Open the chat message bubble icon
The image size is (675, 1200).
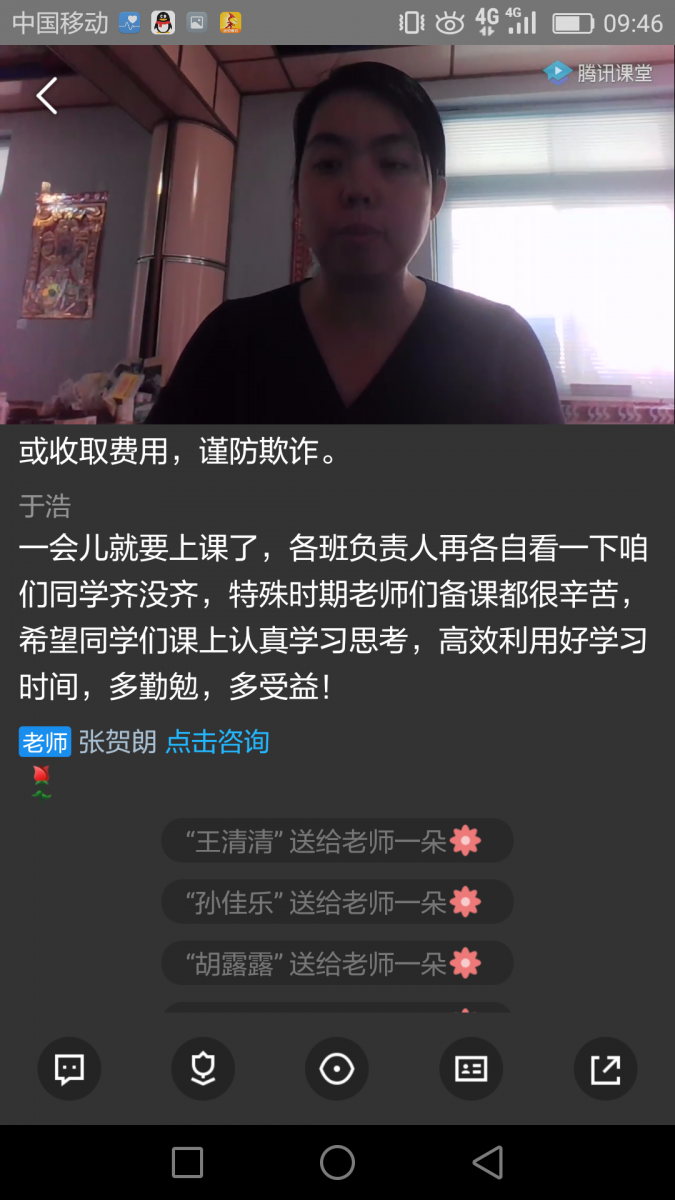point(69,1069)
